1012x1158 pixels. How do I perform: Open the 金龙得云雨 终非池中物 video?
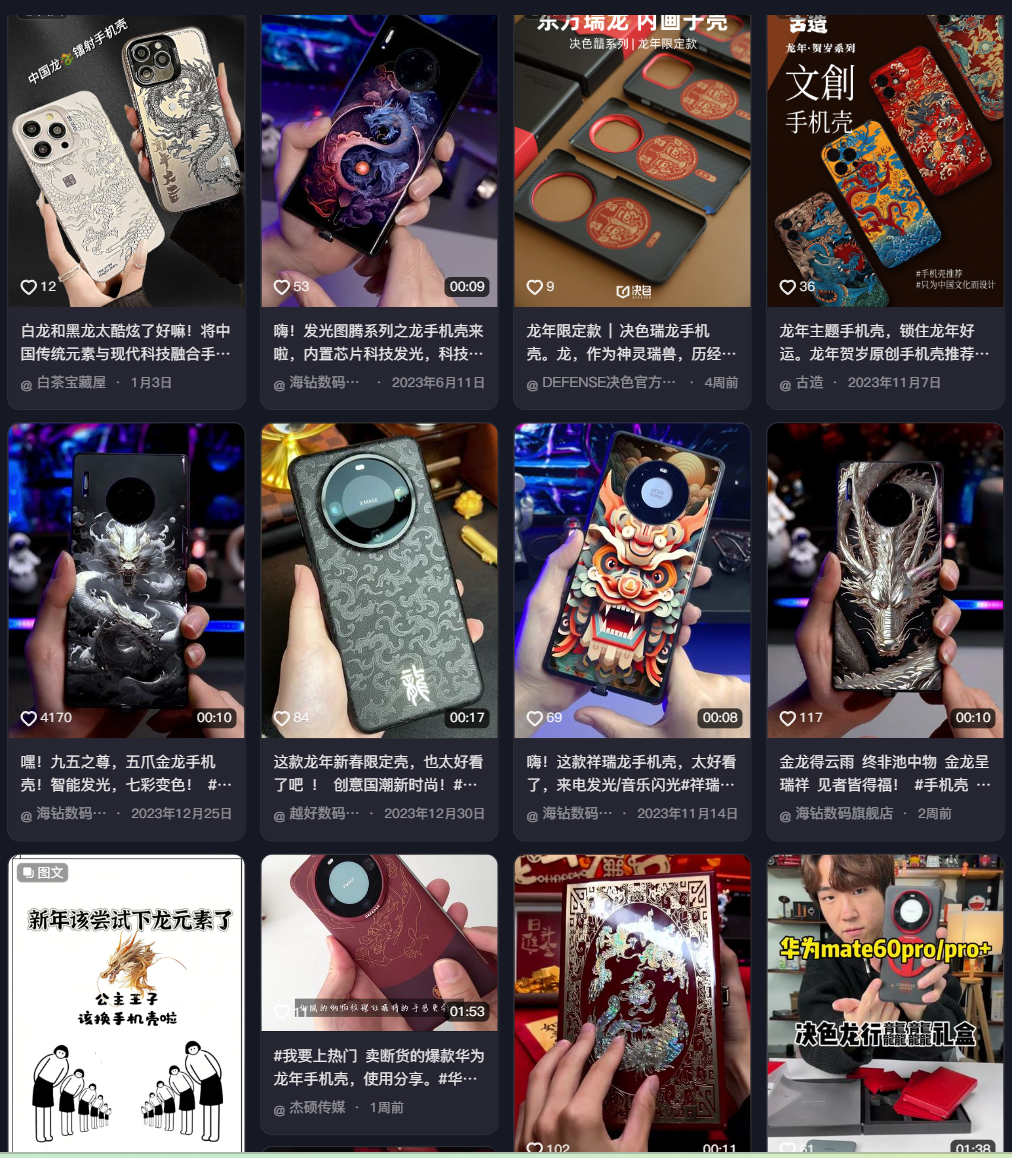(885, 580)
